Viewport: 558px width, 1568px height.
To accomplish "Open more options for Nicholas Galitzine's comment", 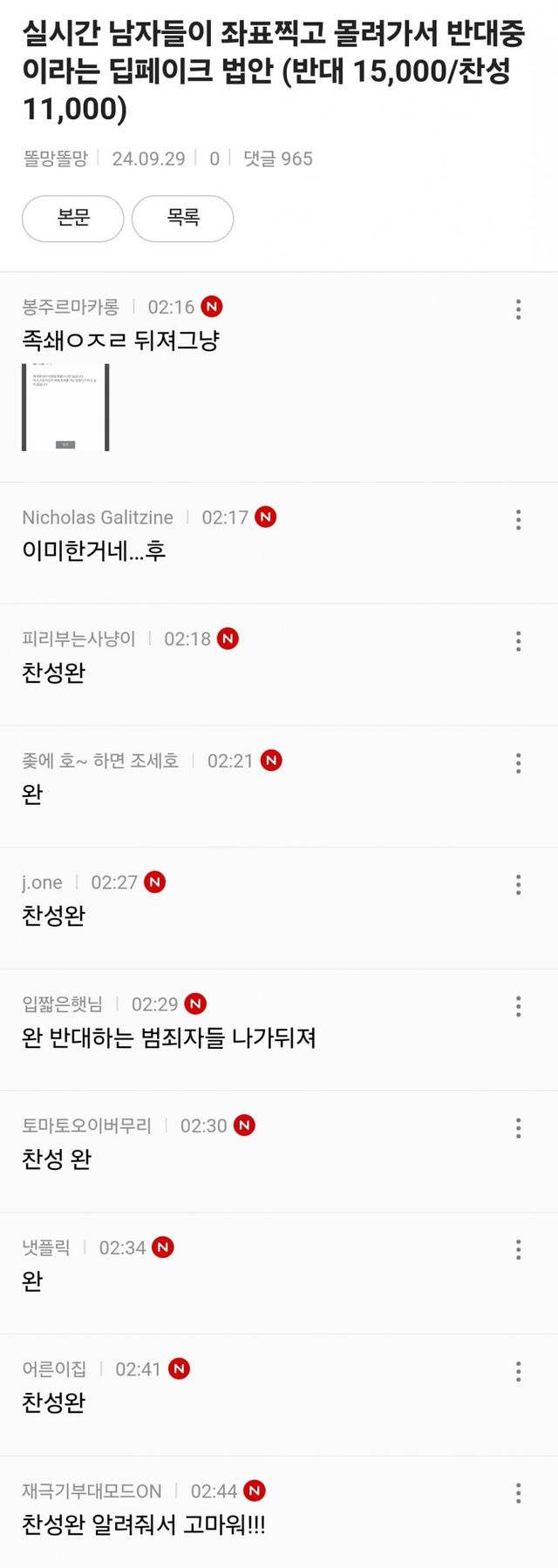I will click(518, 520).
